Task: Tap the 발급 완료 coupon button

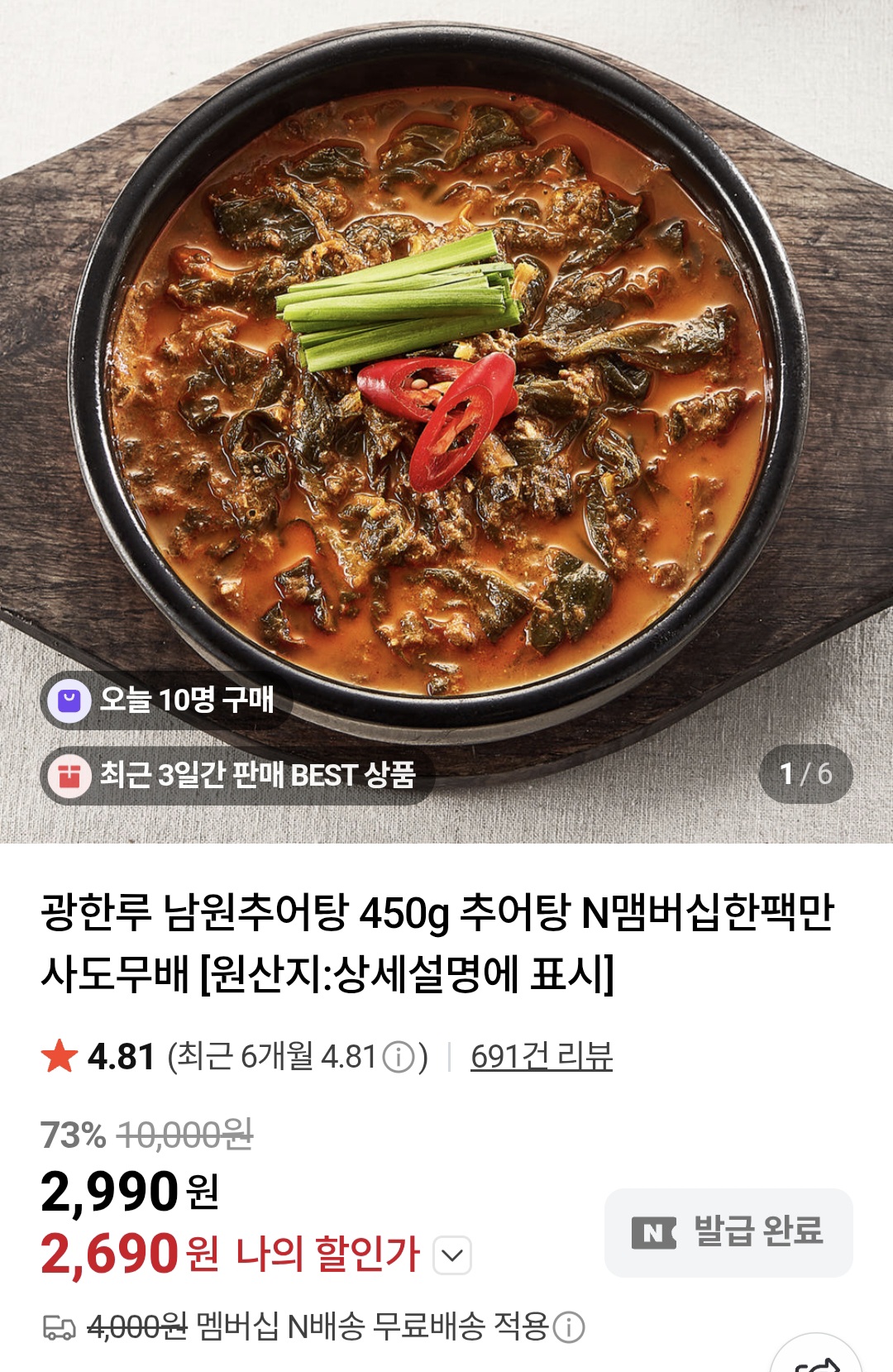Action: 728,1232
